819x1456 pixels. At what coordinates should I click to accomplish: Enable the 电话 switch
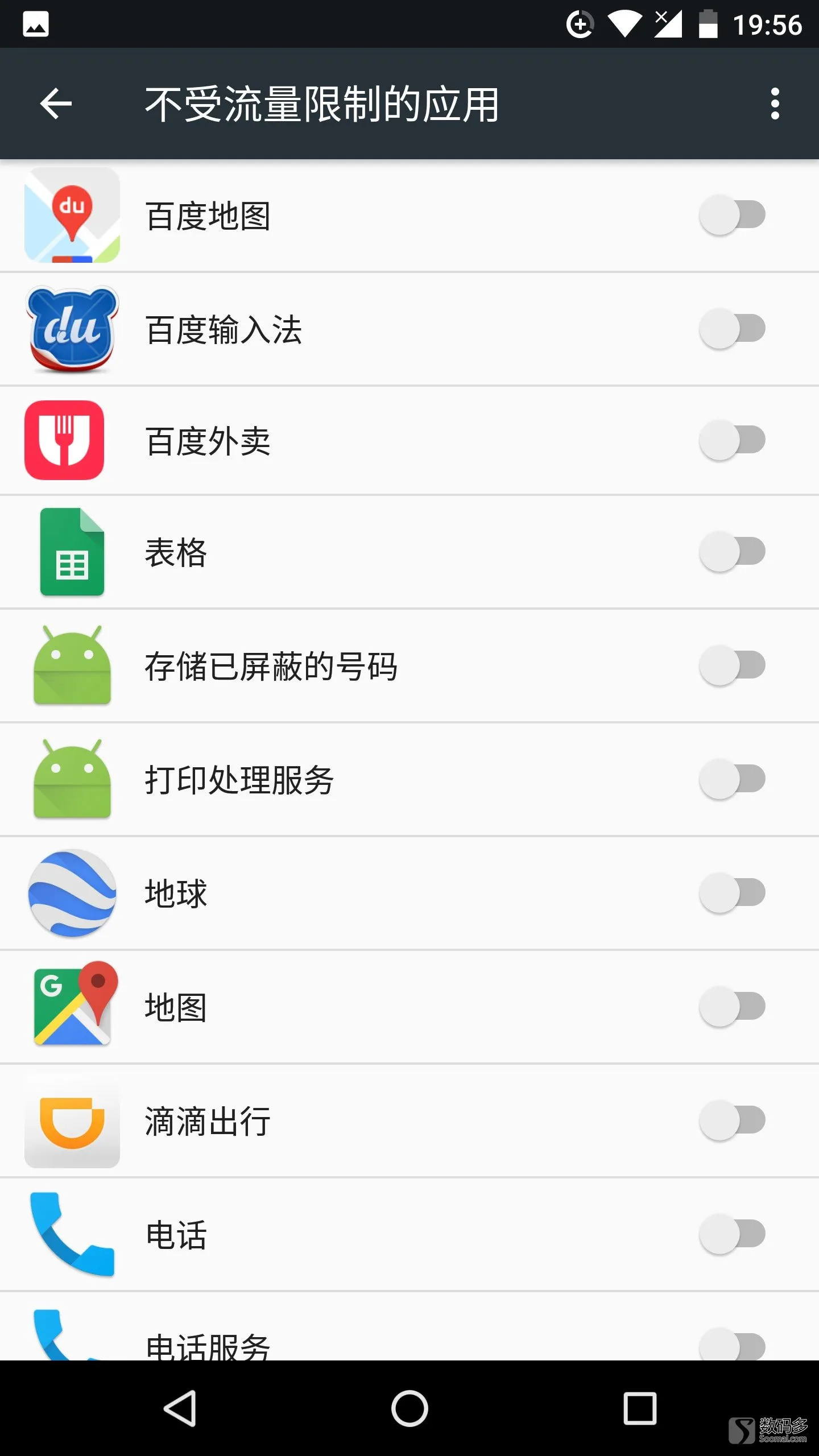733,1234
